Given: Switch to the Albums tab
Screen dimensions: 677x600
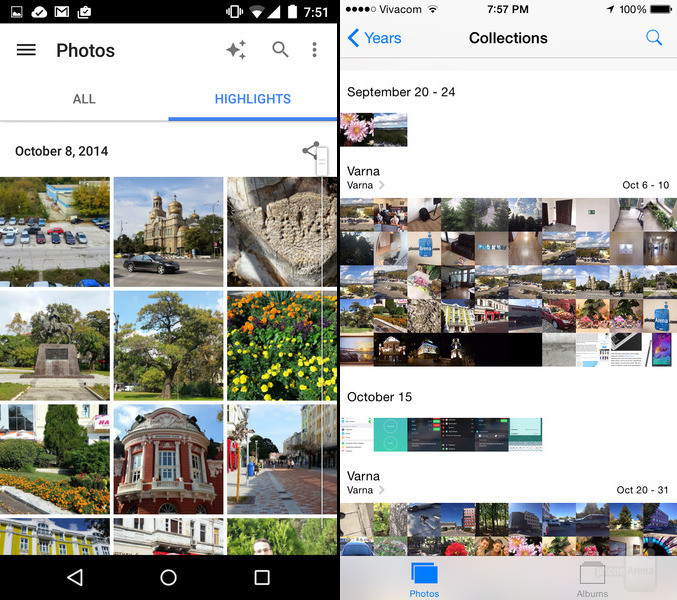Looking at the screenshot, I should pyautogui.click(x=592, y=579).
